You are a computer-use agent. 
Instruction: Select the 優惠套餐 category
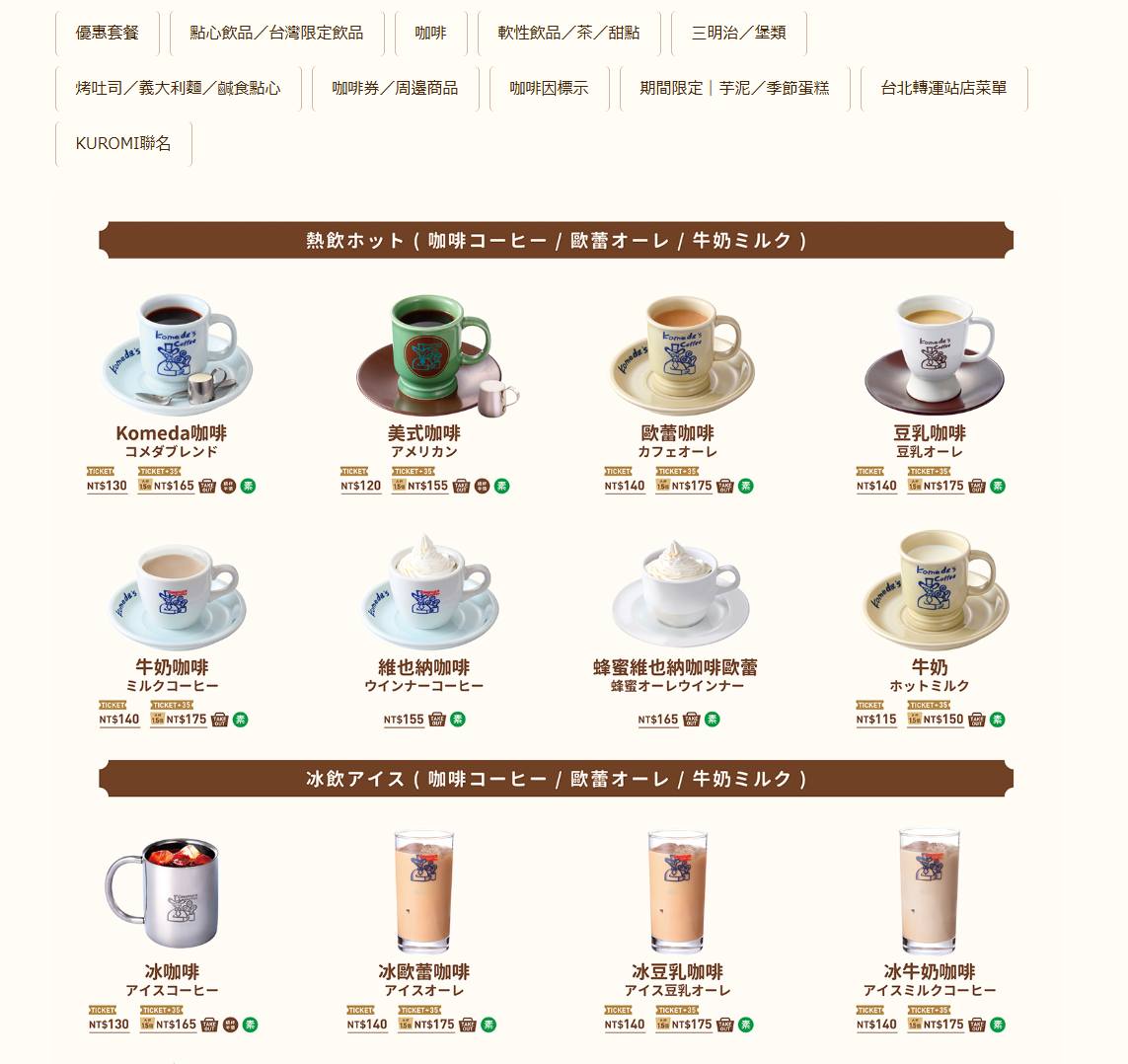pos(107,33)
